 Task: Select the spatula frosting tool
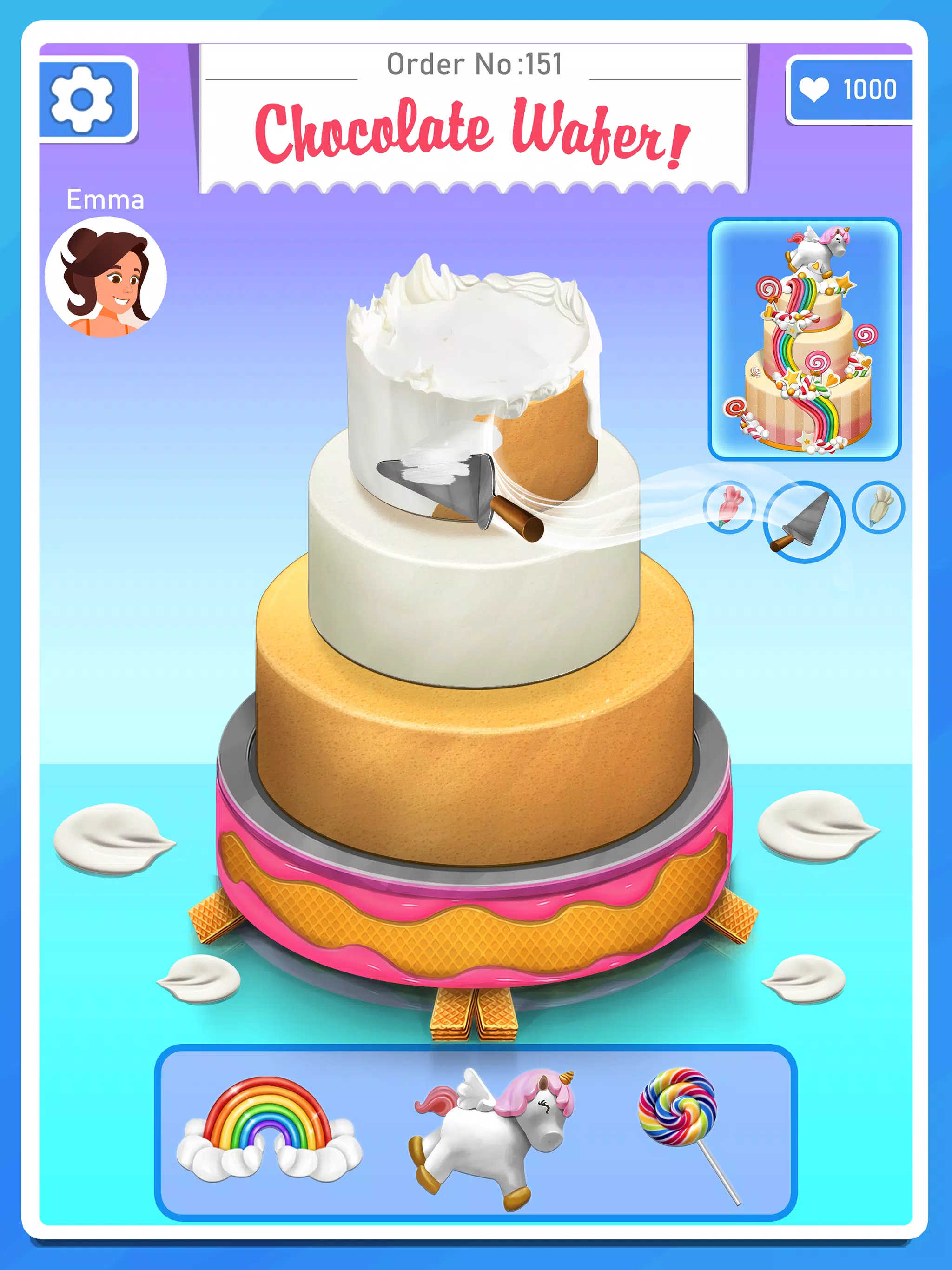pos(804,521)
